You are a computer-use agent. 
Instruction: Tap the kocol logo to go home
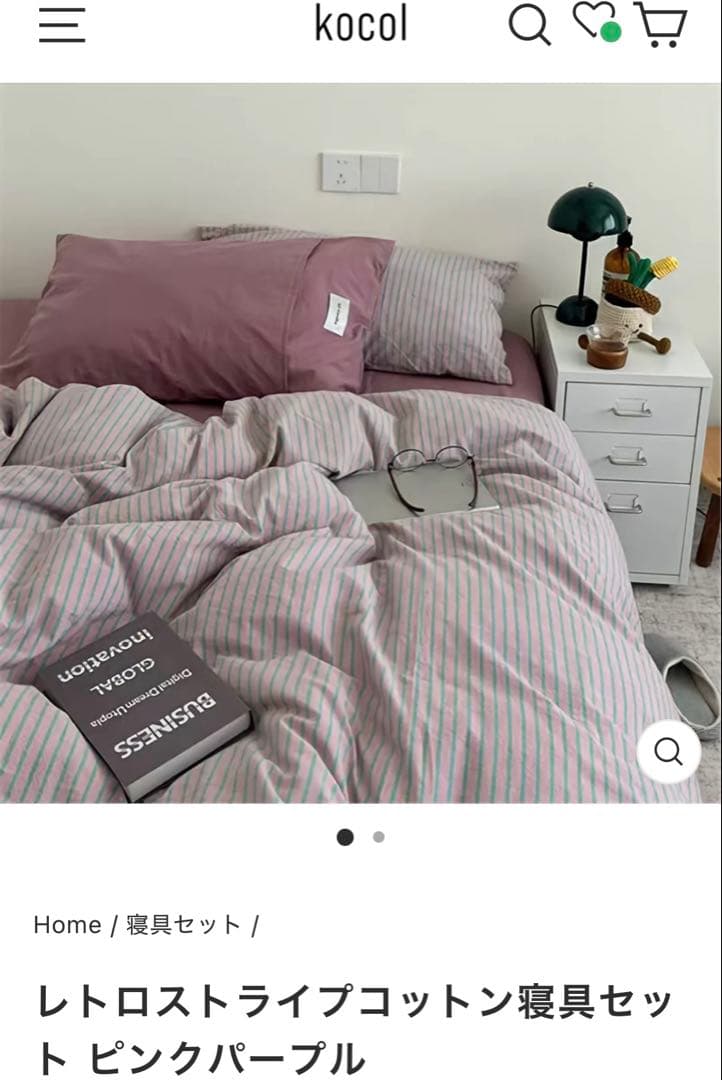(x=361, y=23)
